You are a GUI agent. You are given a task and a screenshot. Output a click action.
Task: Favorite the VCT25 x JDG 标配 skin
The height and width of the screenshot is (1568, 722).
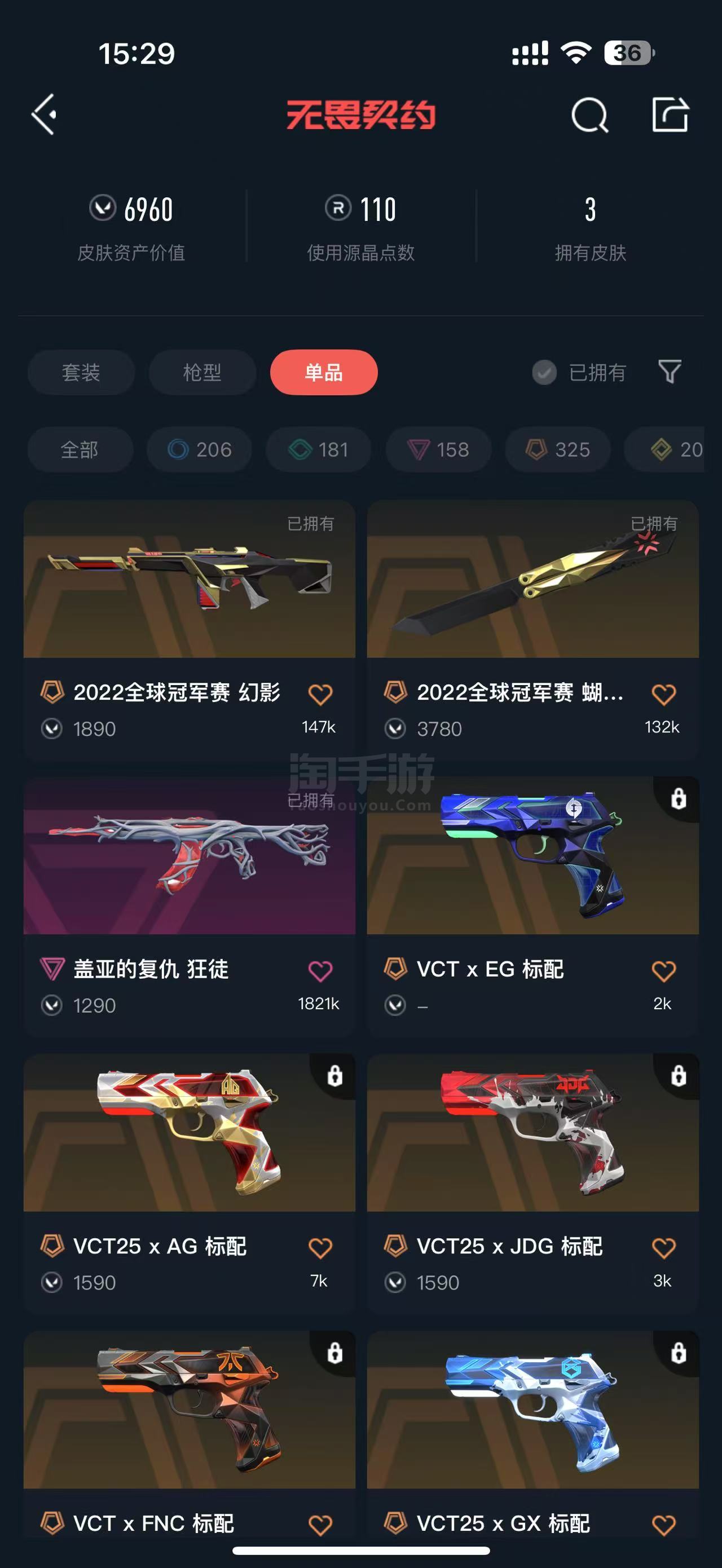663,1248
